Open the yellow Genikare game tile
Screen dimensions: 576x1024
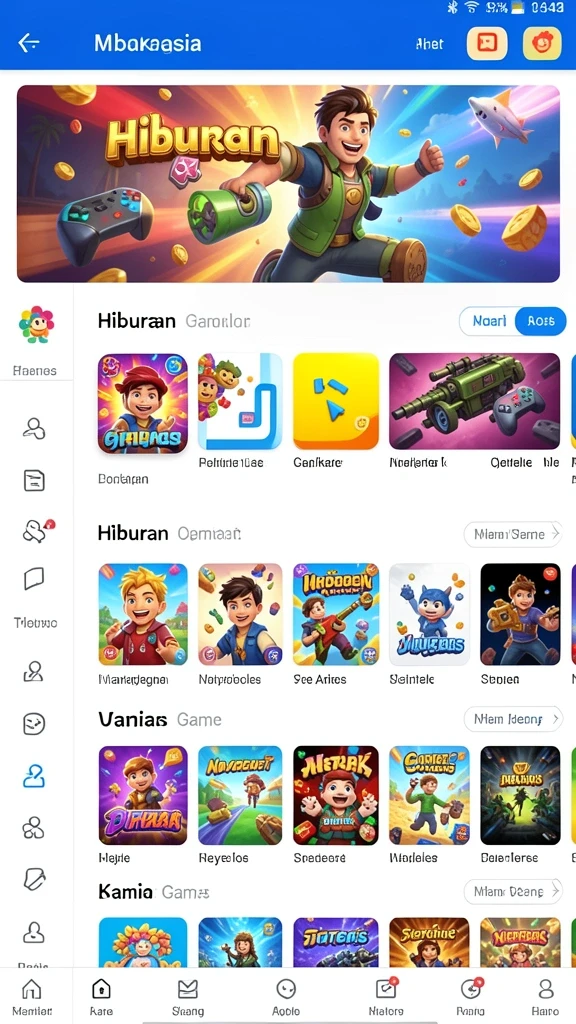(x=336, y=401)
